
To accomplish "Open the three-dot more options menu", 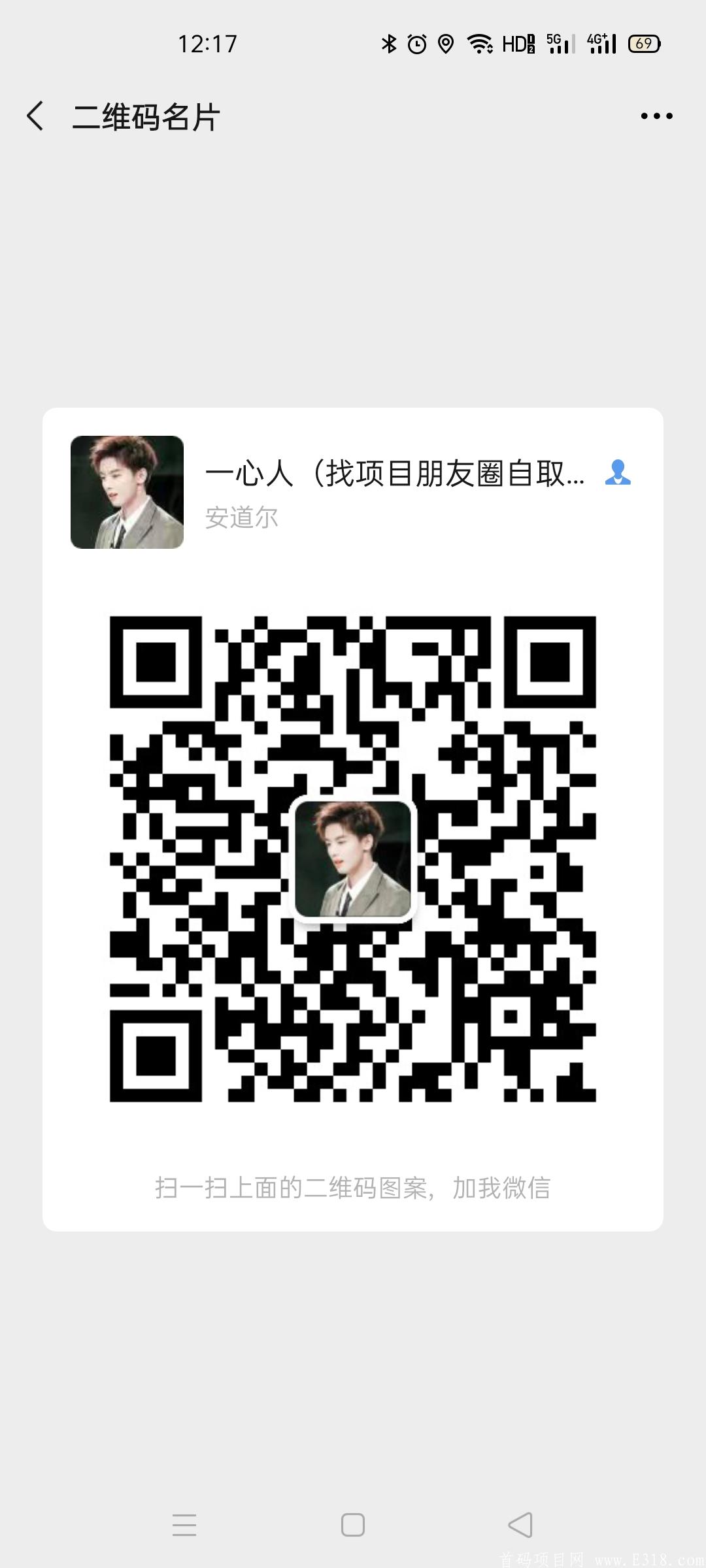I will point(657,114).
